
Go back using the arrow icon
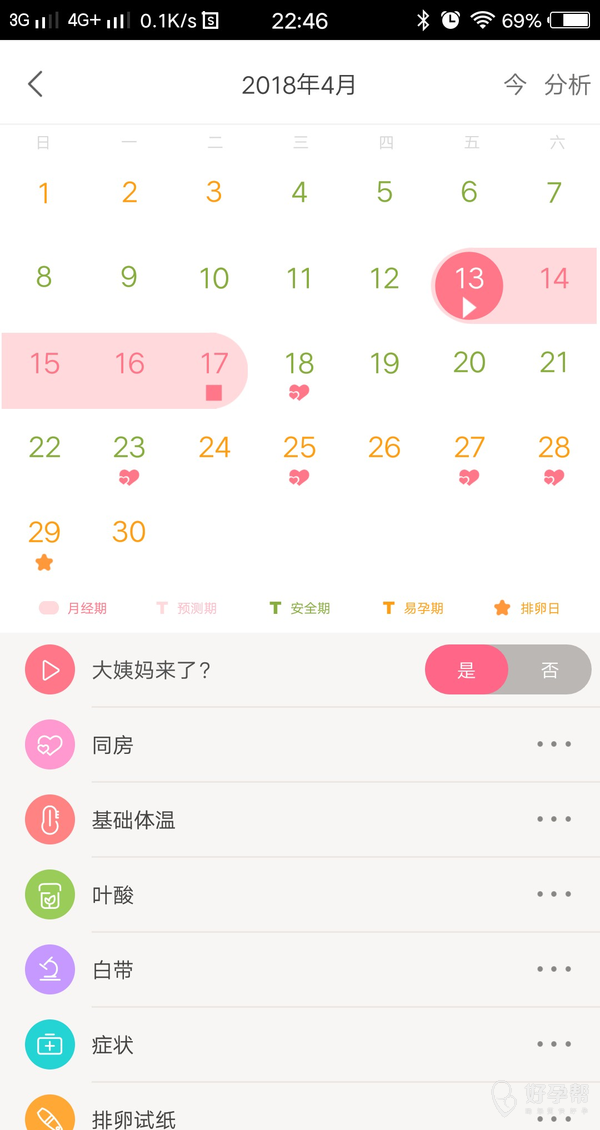tap(36, 84)
